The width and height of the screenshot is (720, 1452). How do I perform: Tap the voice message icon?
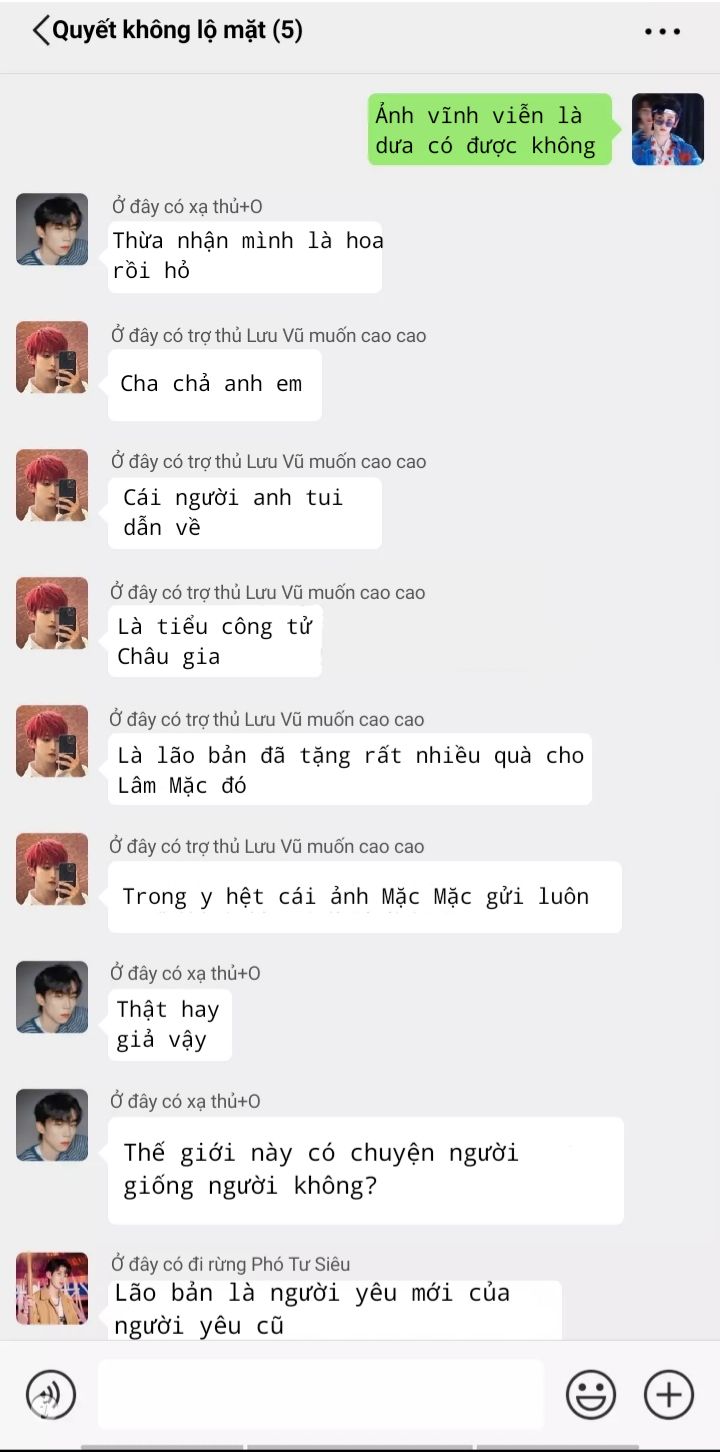click(51, 1393)
